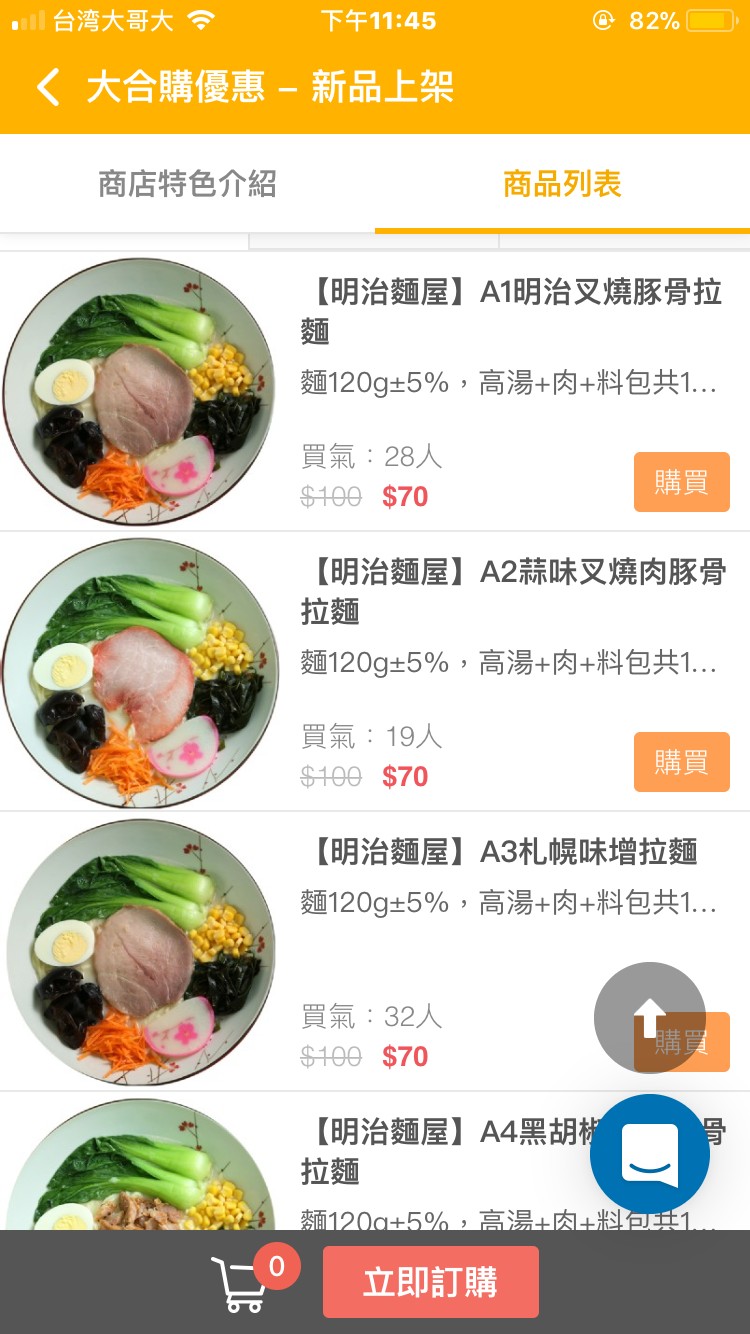750x1334 pixels.
Task: View the A3札幌味增拉麵 product image
Action: point(139,951)
